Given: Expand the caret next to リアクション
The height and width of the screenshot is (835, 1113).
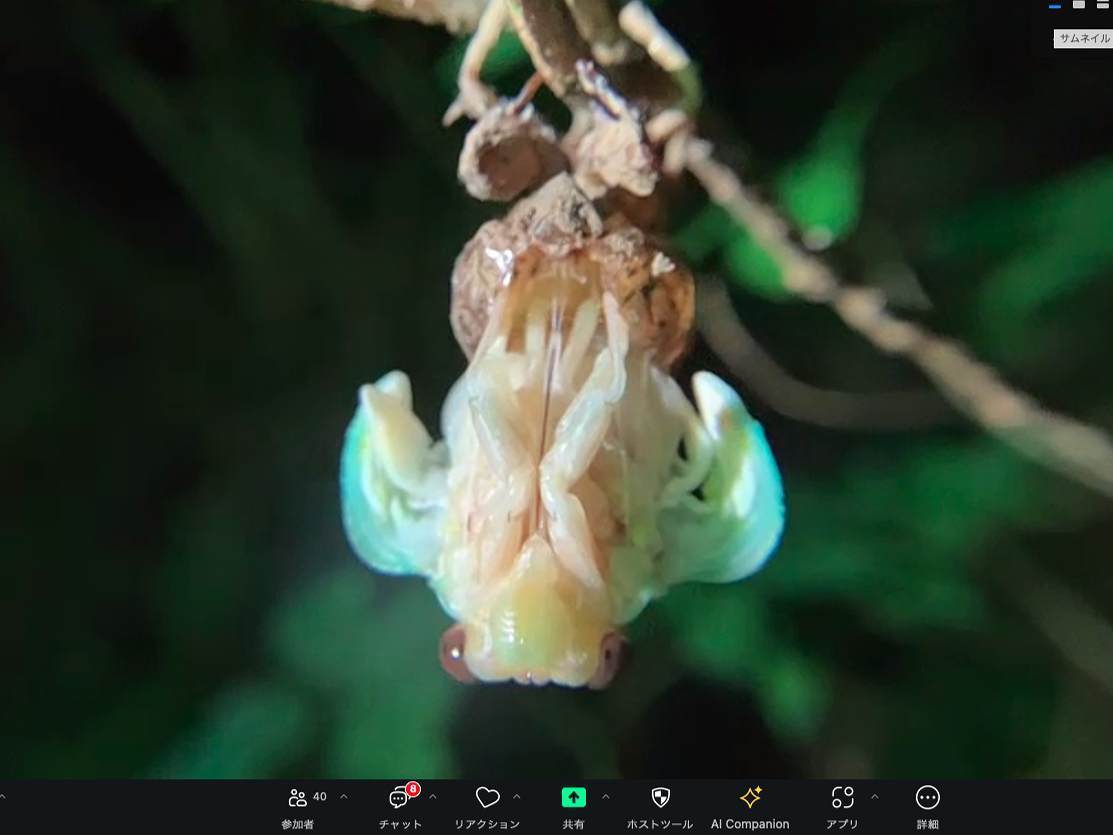Looking at the screenshot, I should (x=517, y=797).
